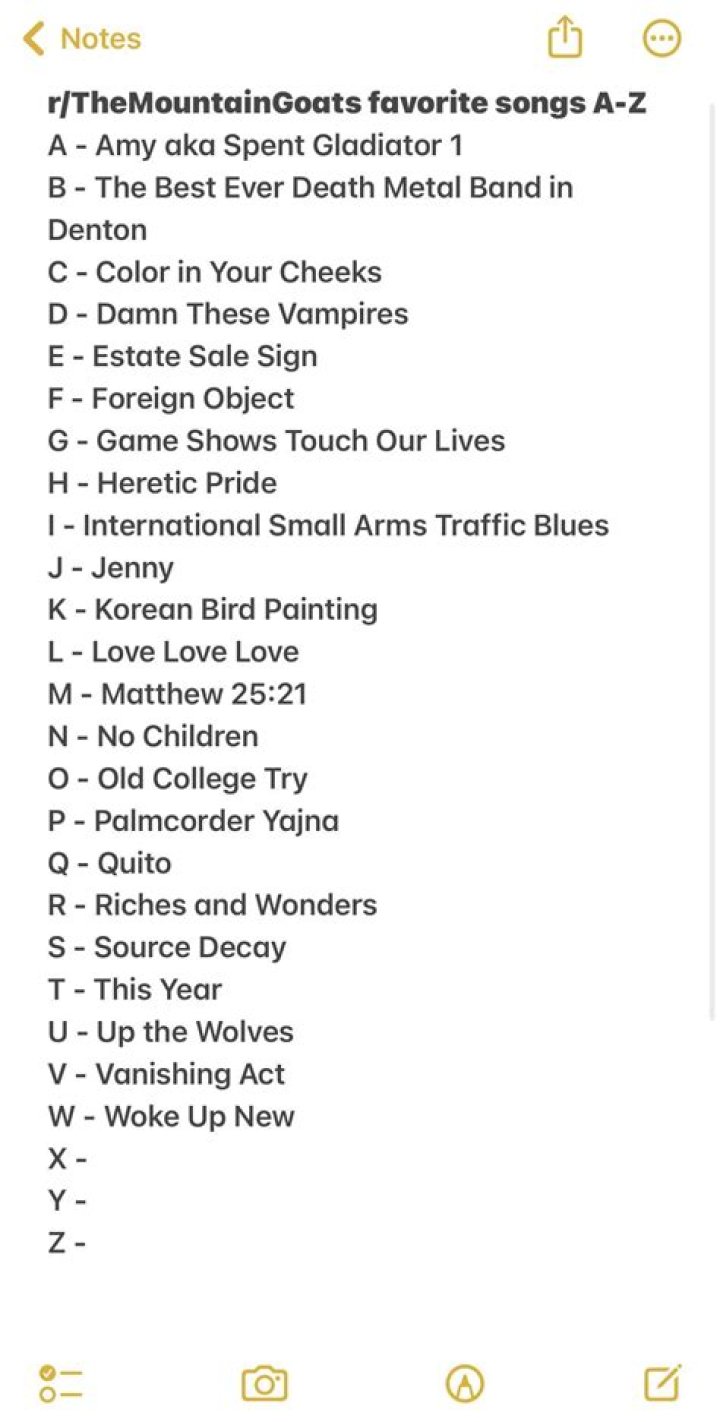This screenshot has height=1422, width=720.
Task: Open the markup pen tool
Action: tap(464, 1384)
